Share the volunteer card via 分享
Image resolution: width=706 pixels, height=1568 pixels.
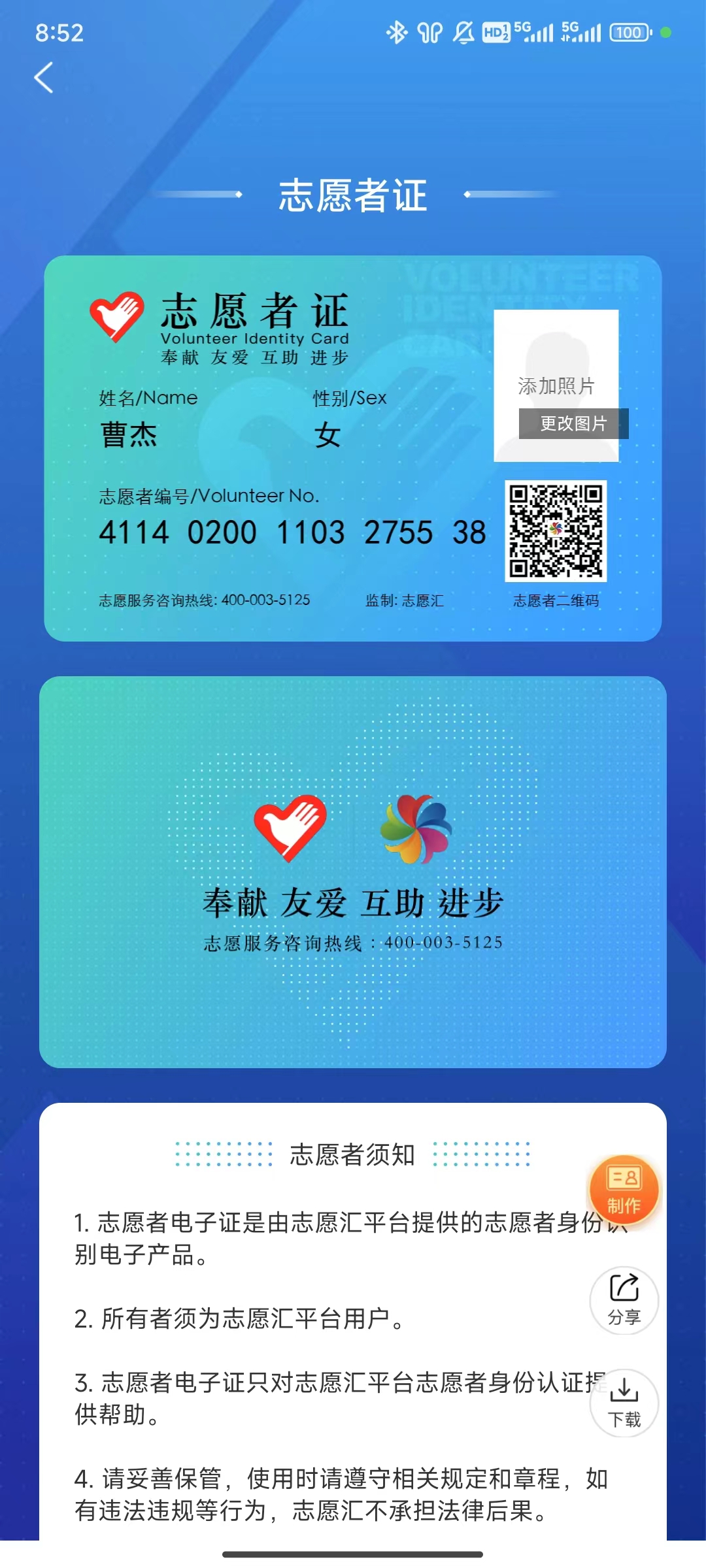(x=624, y=1300)
